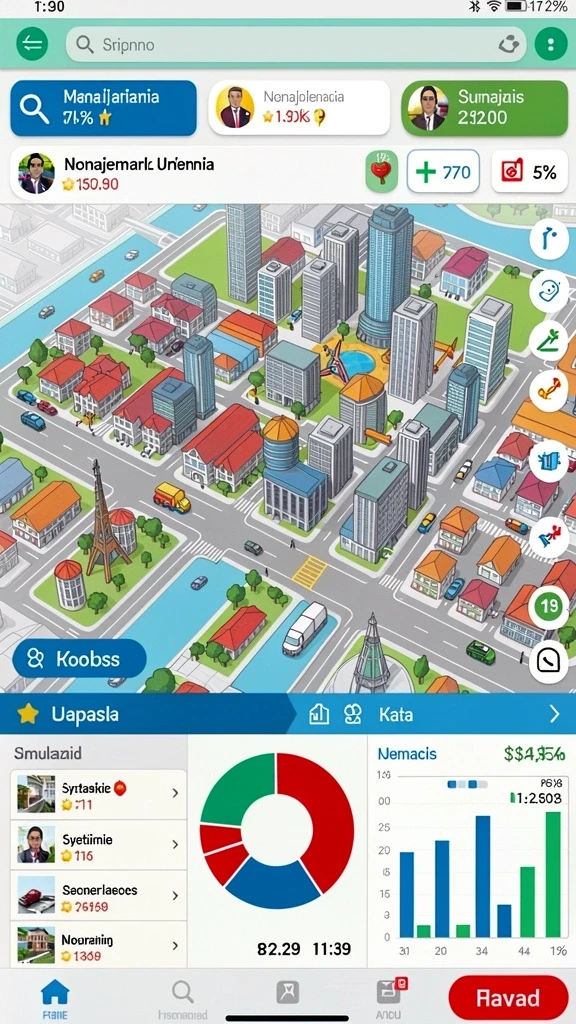
Task: Open the round 19 badge on the map sidebar
Action: point(549,607)
